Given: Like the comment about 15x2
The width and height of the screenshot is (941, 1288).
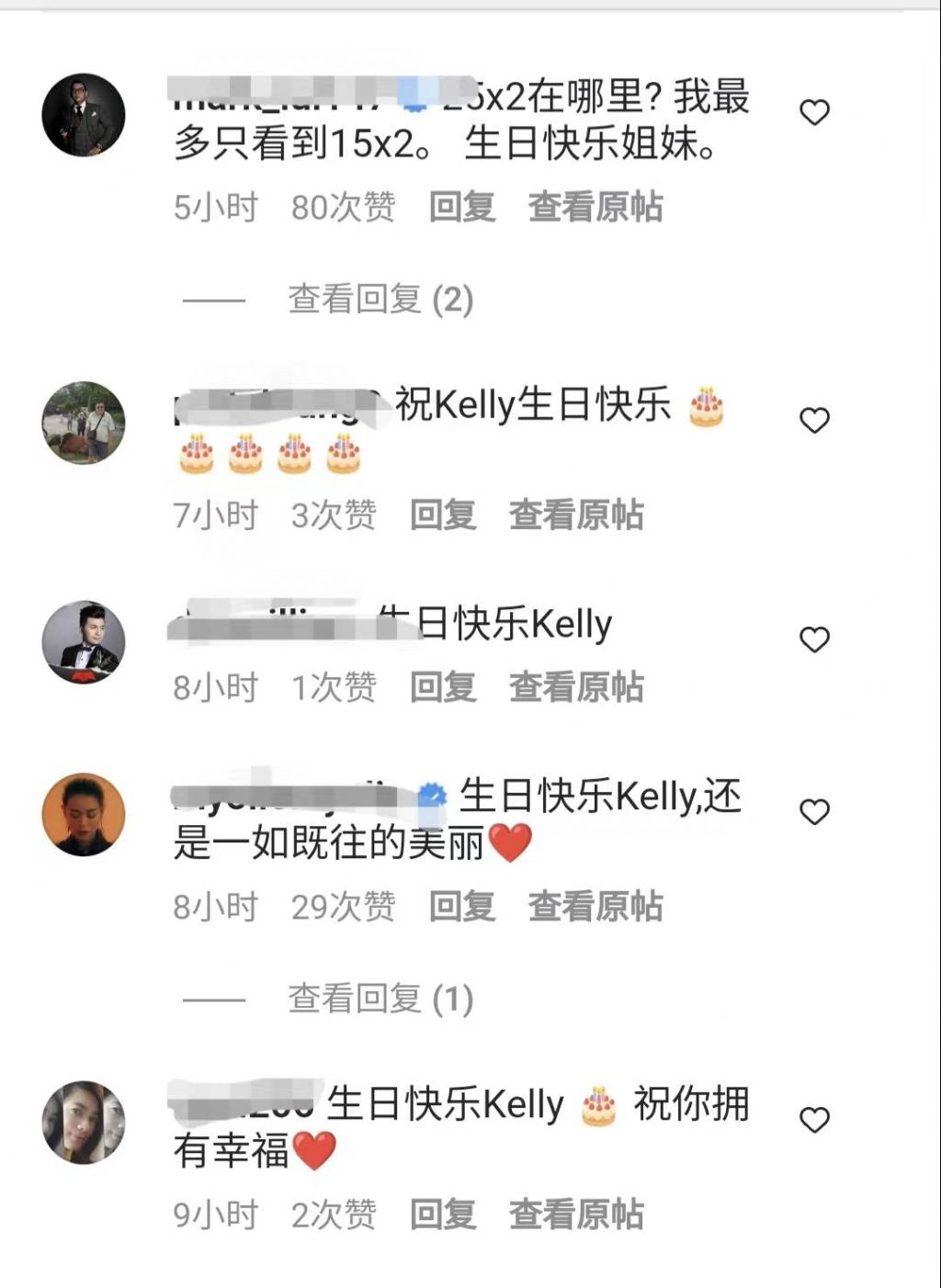Looking at the screenshot, I should [x=814, y=113].
